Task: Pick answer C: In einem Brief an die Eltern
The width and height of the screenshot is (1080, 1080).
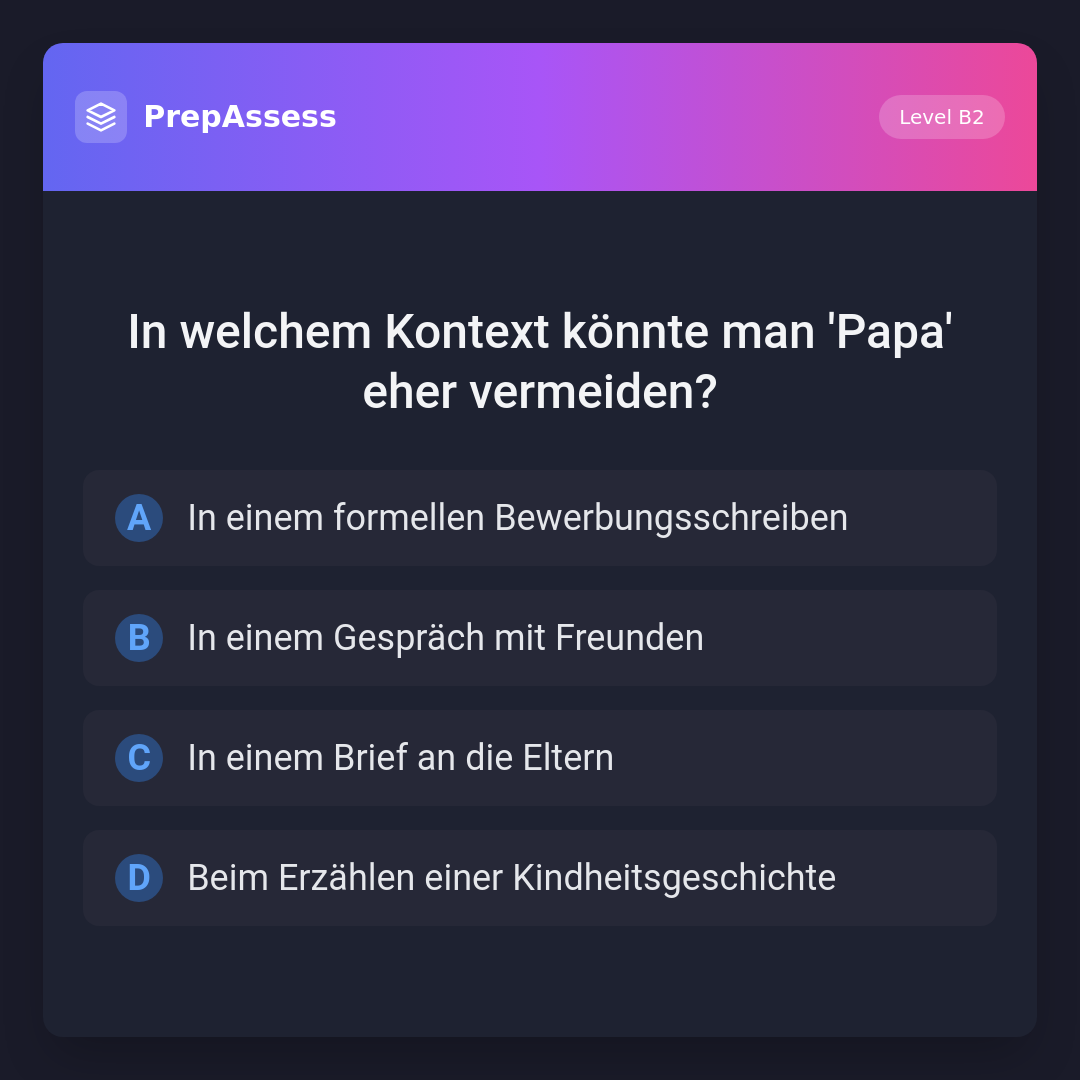Action: (x=540, y=758)
